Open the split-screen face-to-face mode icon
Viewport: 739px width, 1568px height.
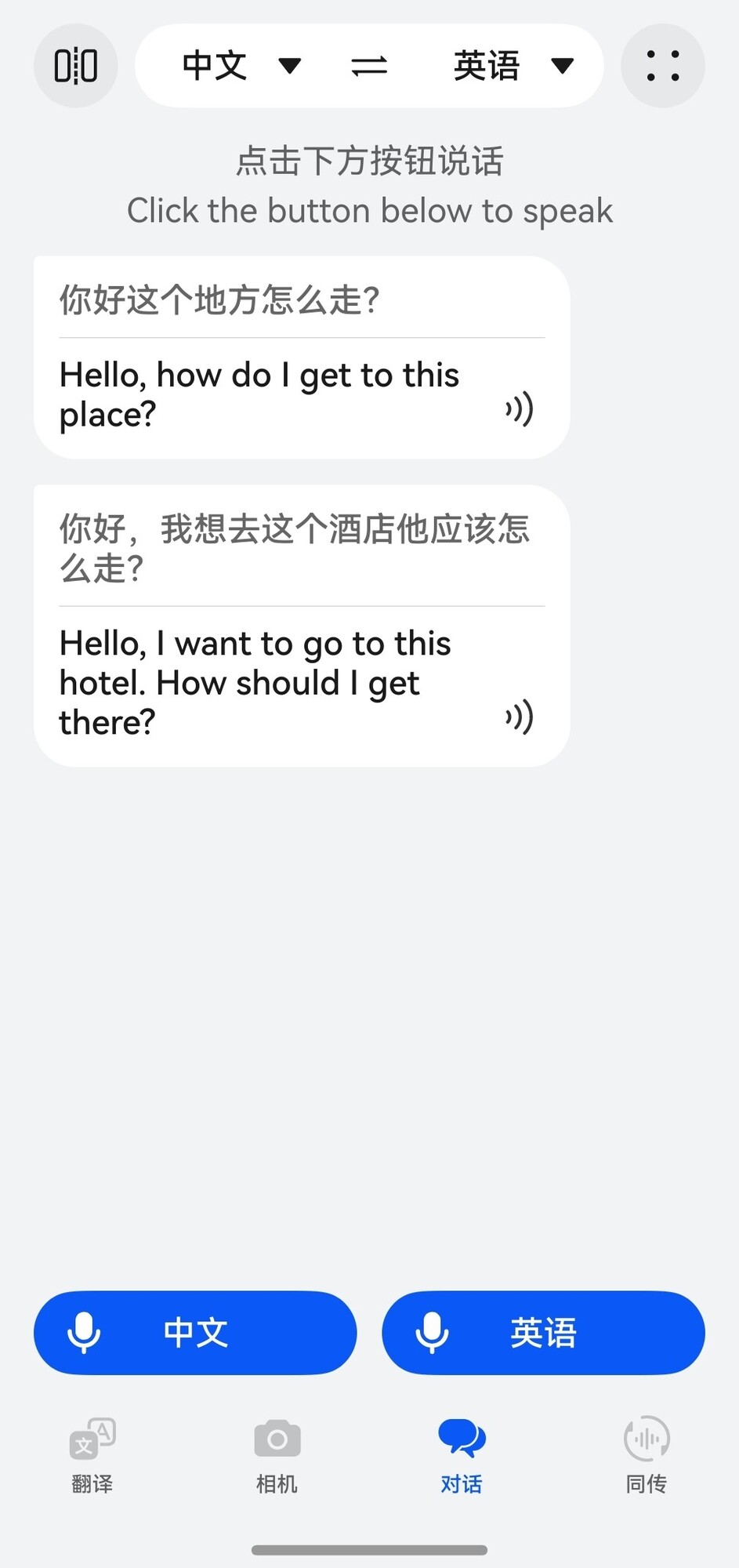click(x=76, y=66)
